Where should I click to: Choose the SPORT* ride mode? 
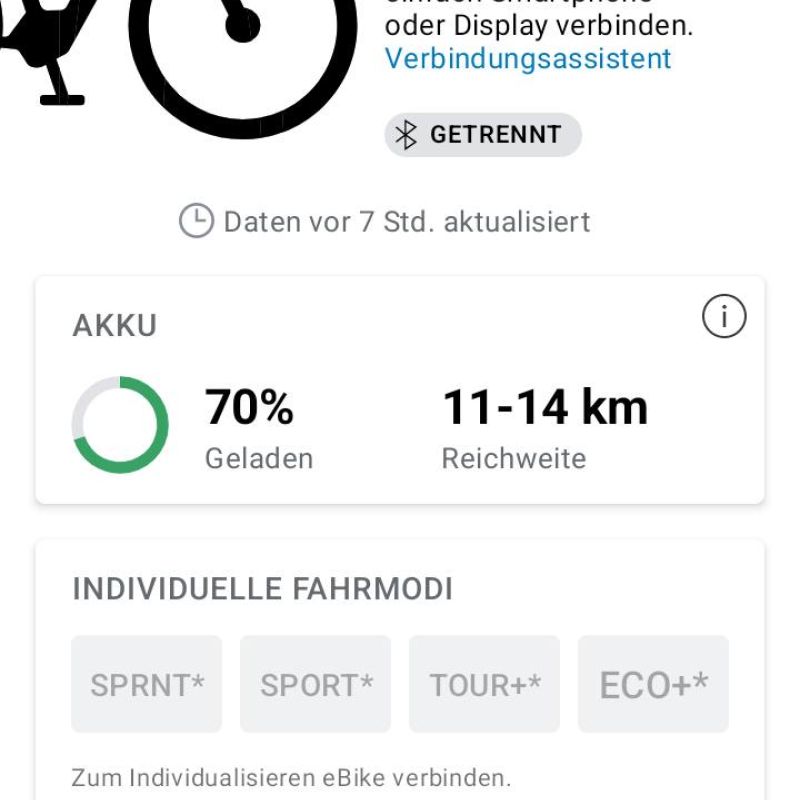(316, 684)
